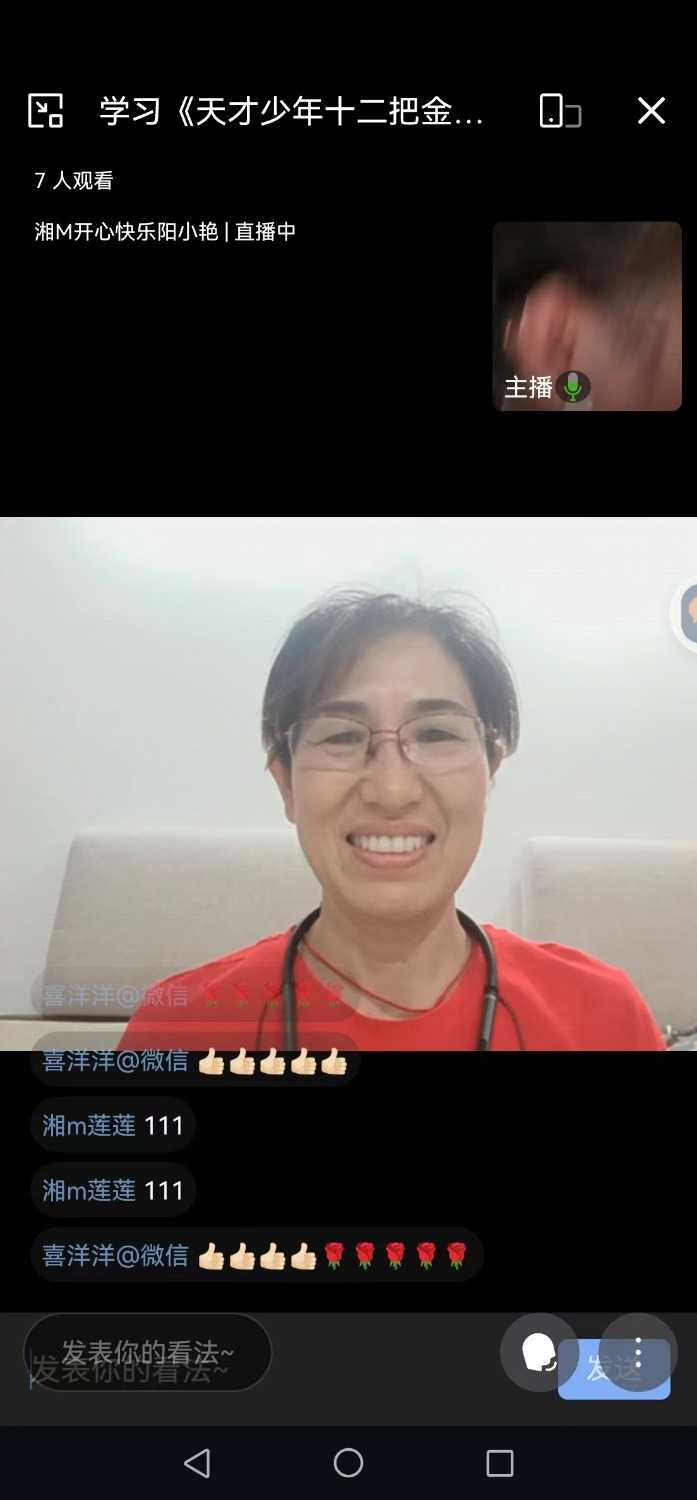
Task: Tap the comment input field
Action: tap(148, 1353)
